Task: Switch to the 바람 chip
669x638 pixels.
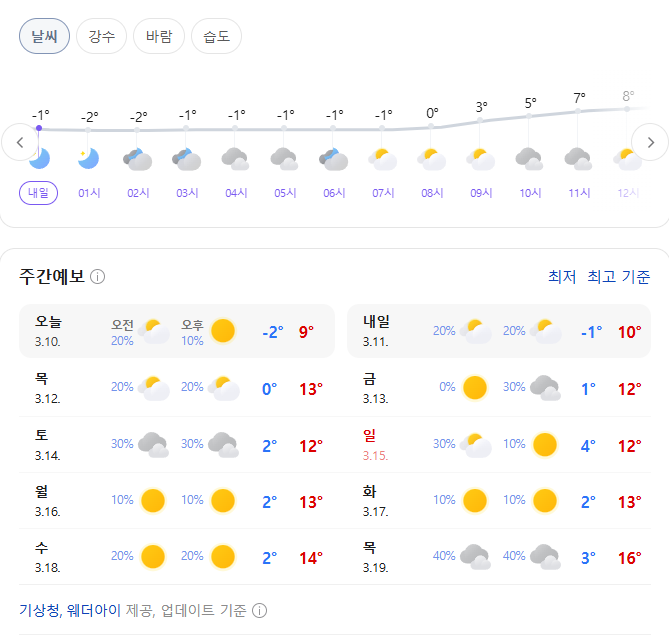Action: tap(159, 38)
